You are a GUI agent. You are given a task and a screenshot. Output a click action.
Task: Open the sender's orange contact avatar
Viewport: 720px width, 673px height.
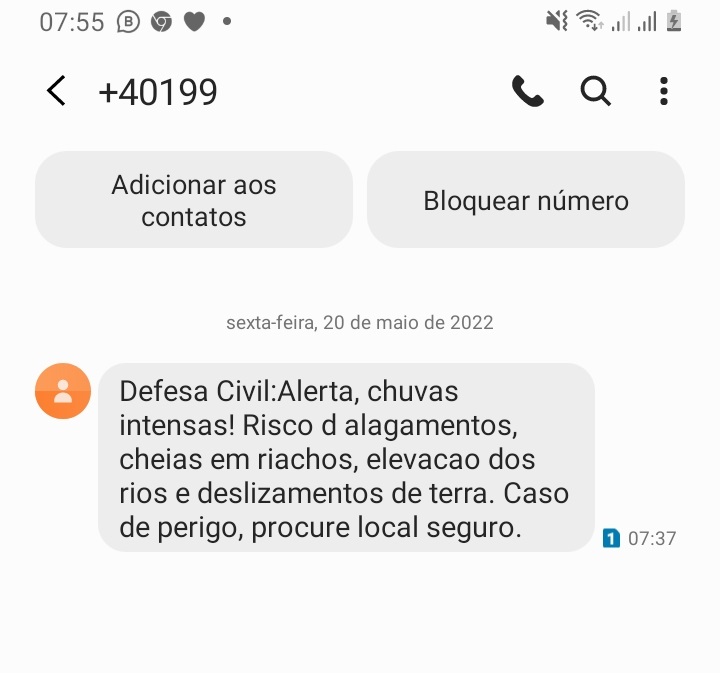63,391
